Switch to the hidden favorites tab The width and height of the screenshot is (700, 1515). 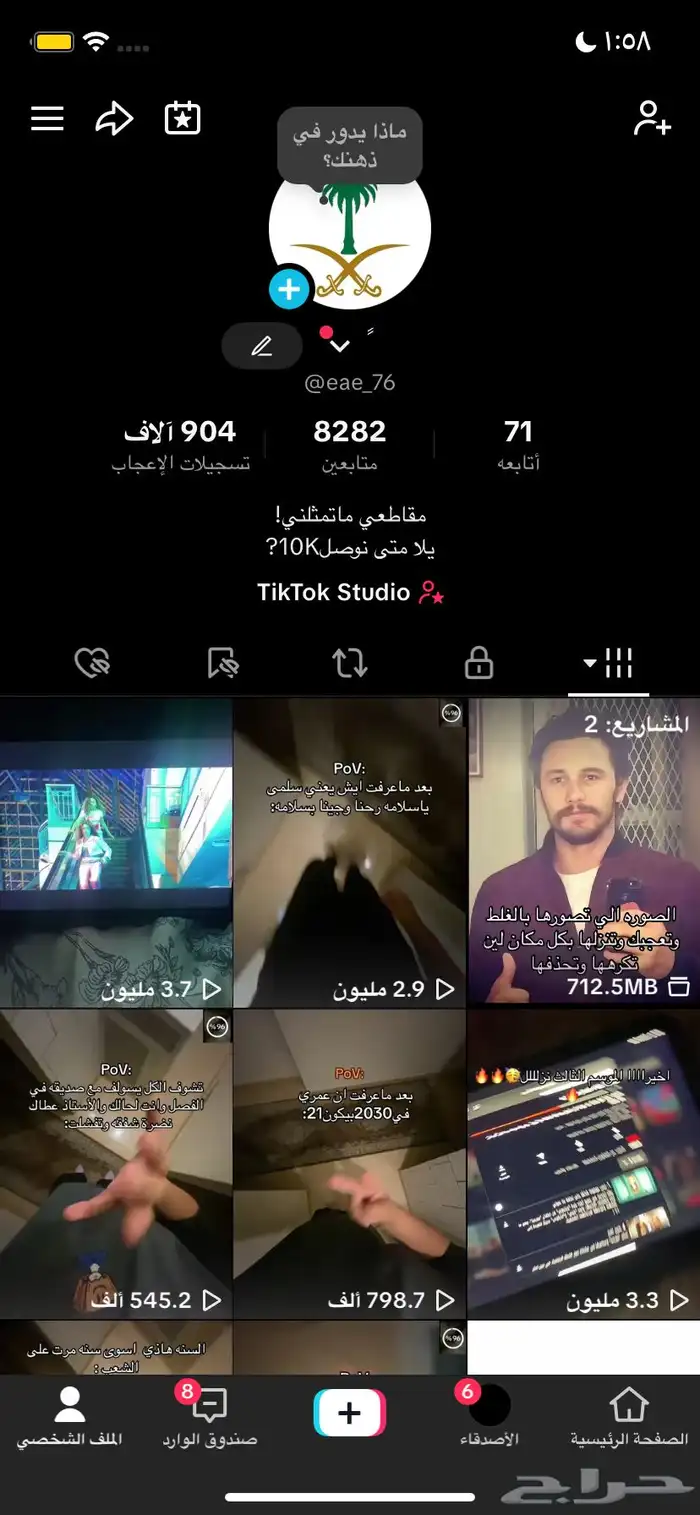coord(221,662)
